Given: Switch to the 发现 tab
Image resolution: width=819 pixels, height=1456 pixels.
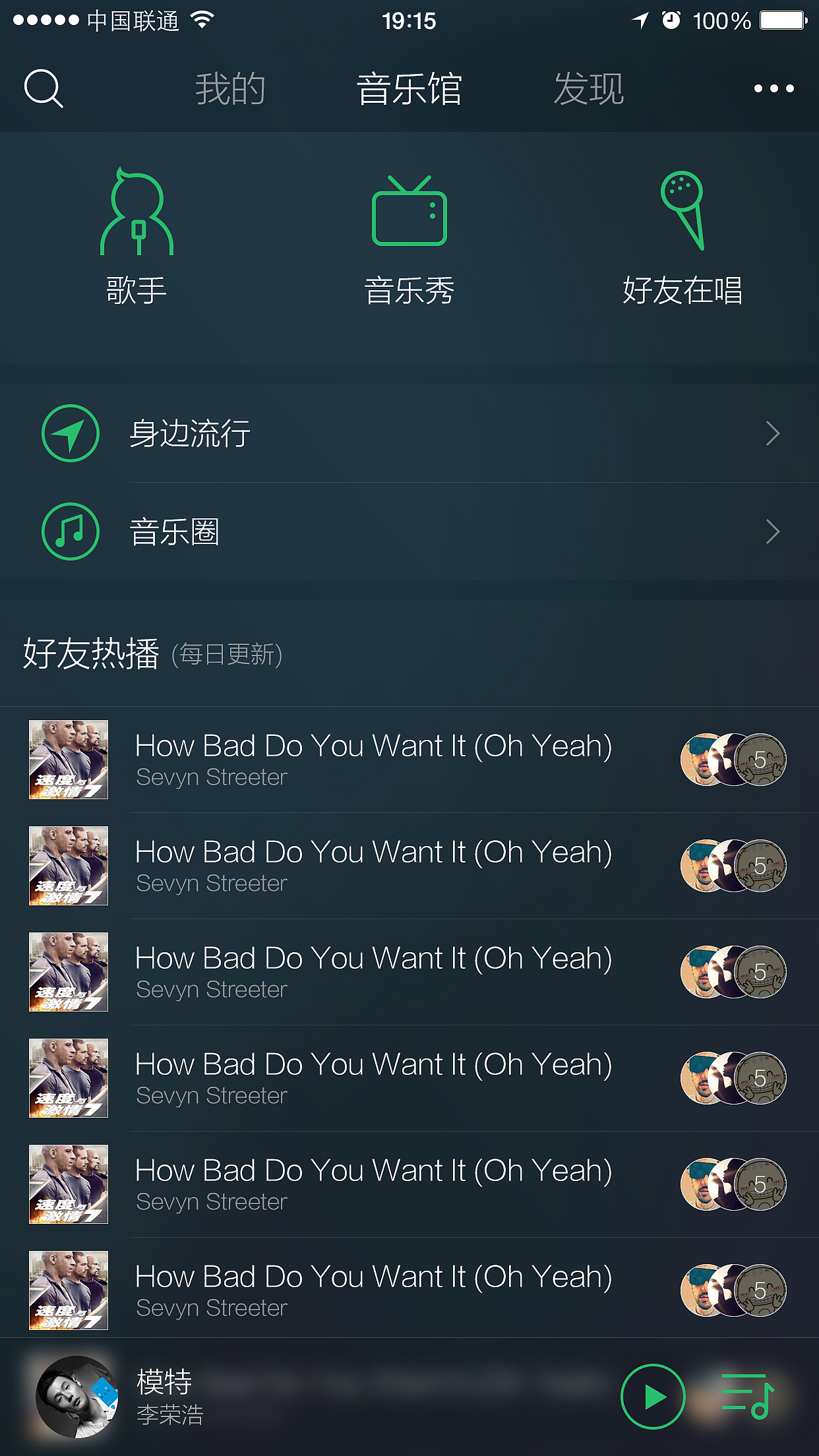Looking at the screenshot, I should coord(589,88).
